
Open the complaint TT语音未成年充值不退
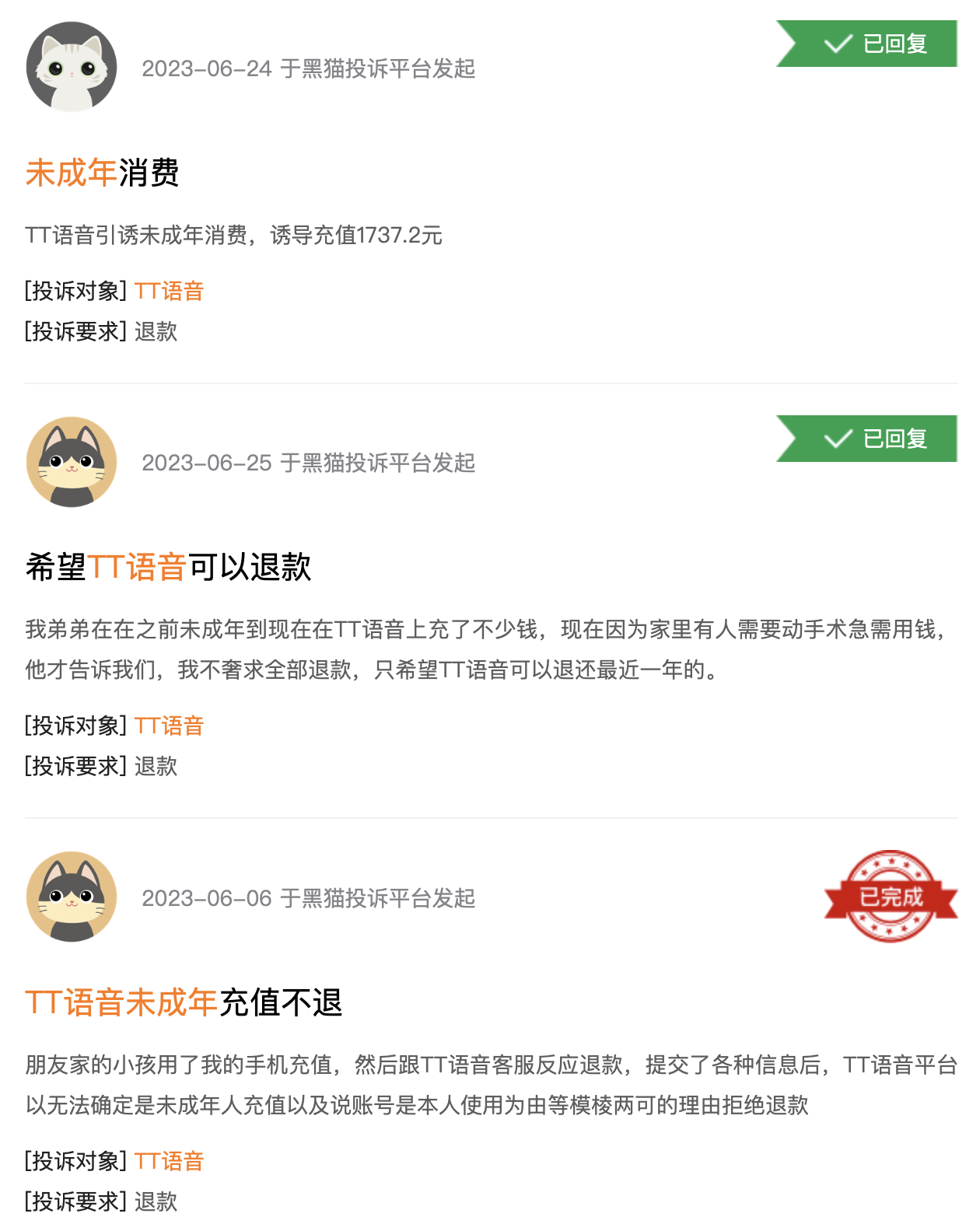click(x=184, y=1002)
